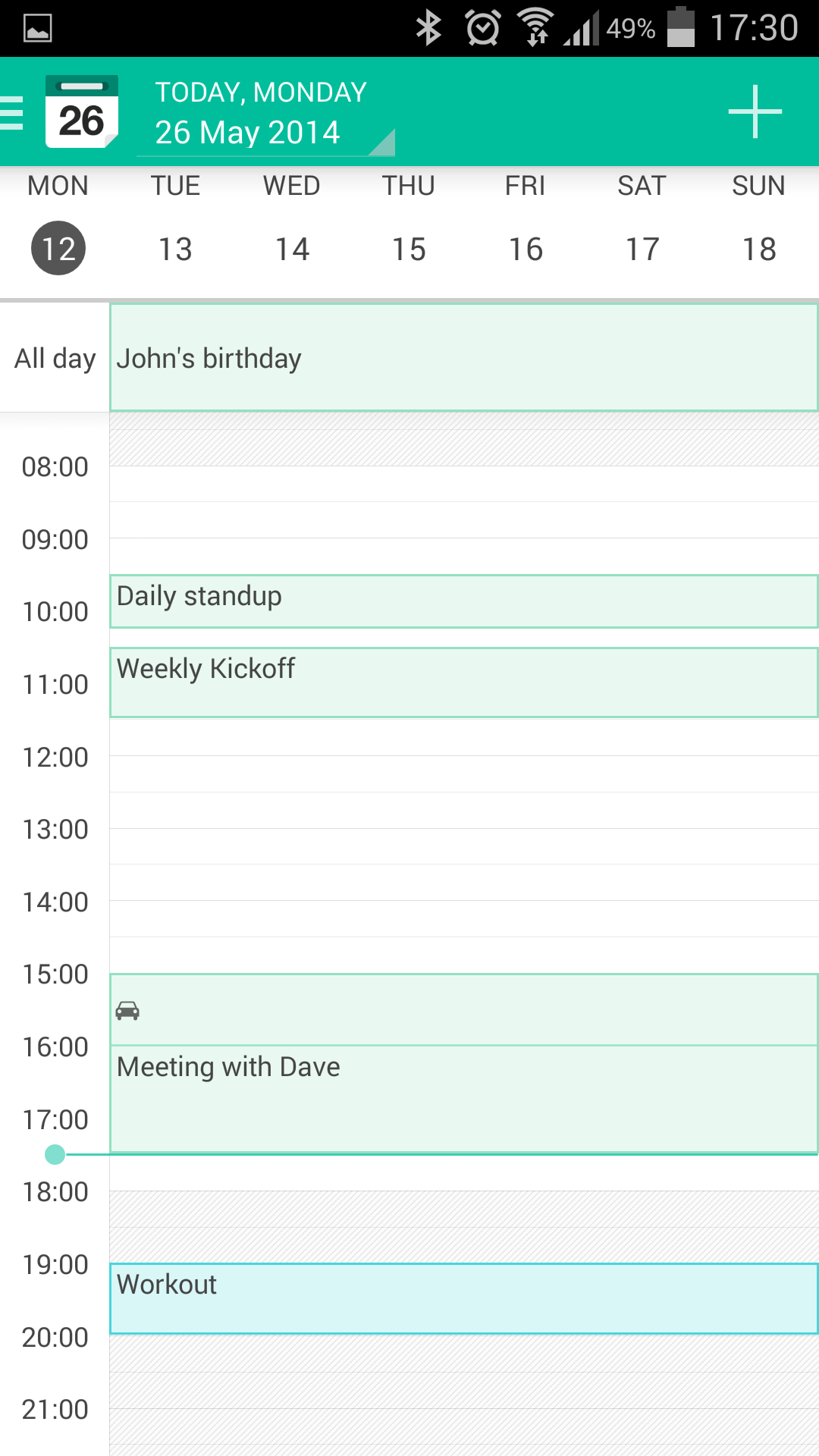Viewport: 819px width, 1456px height.
Task: Tap the alarm clock status bar icon
Action: [x=482, y=25]
